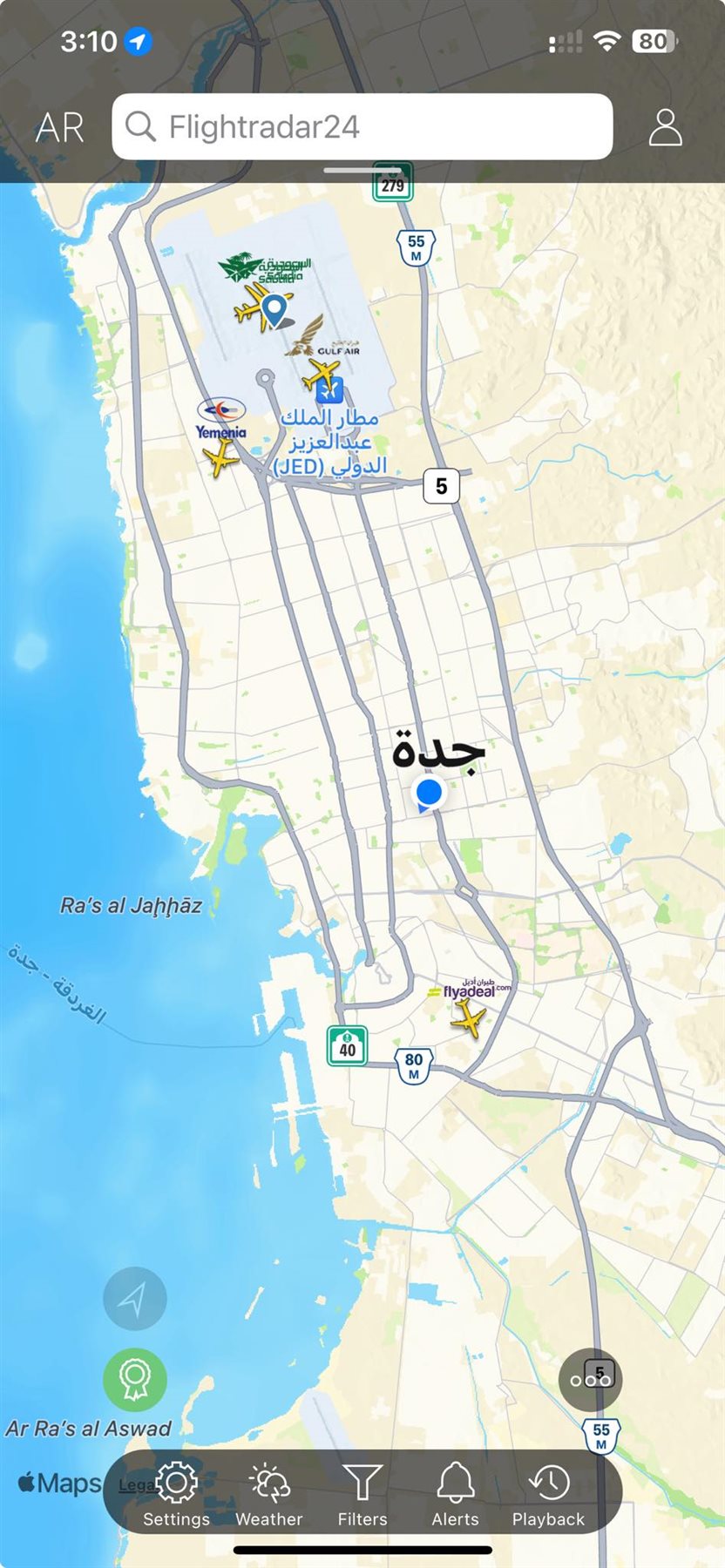Open the green award ribbon button
Screen dimensions: 725x1568
134,1379
